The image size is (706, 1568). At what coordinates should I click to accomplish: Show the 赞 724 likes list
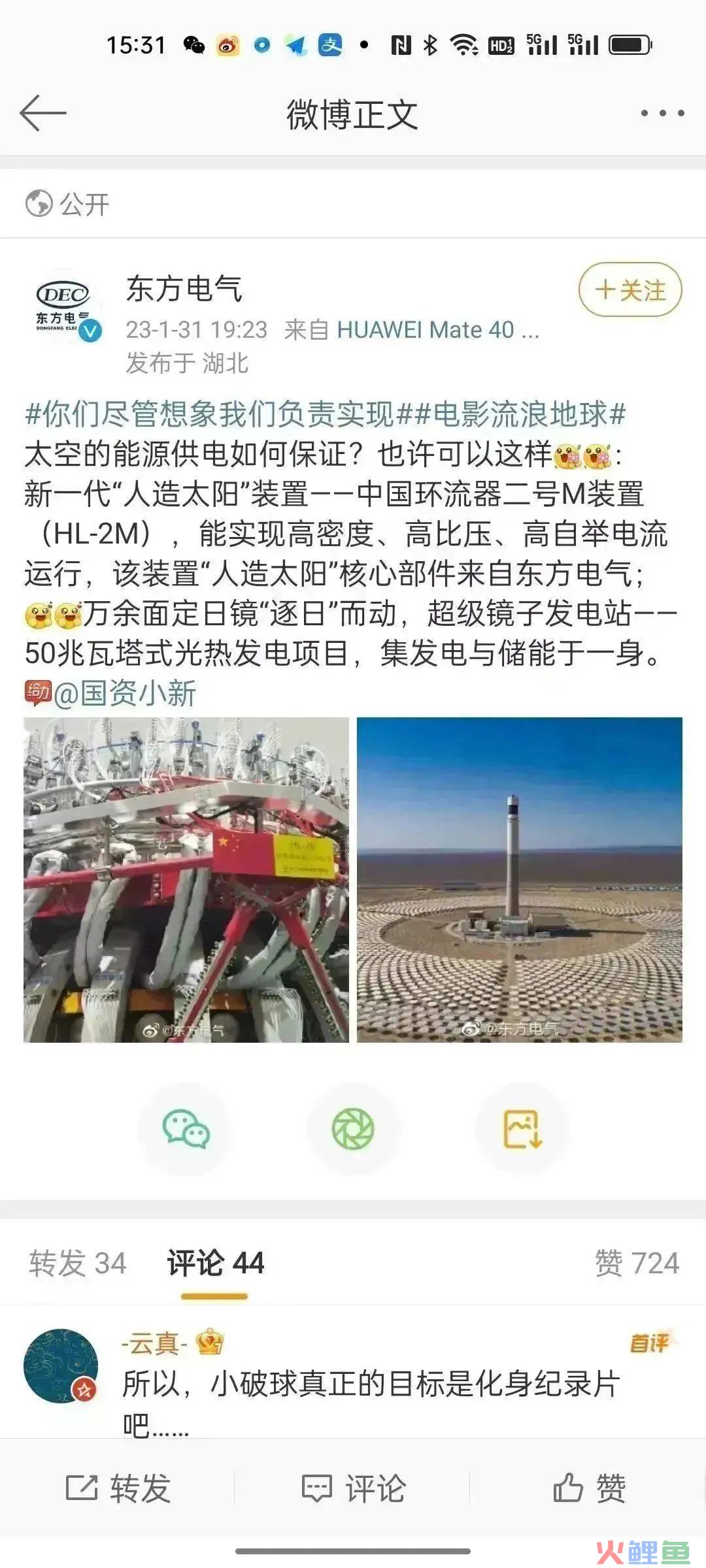(x=637, y=1263)
